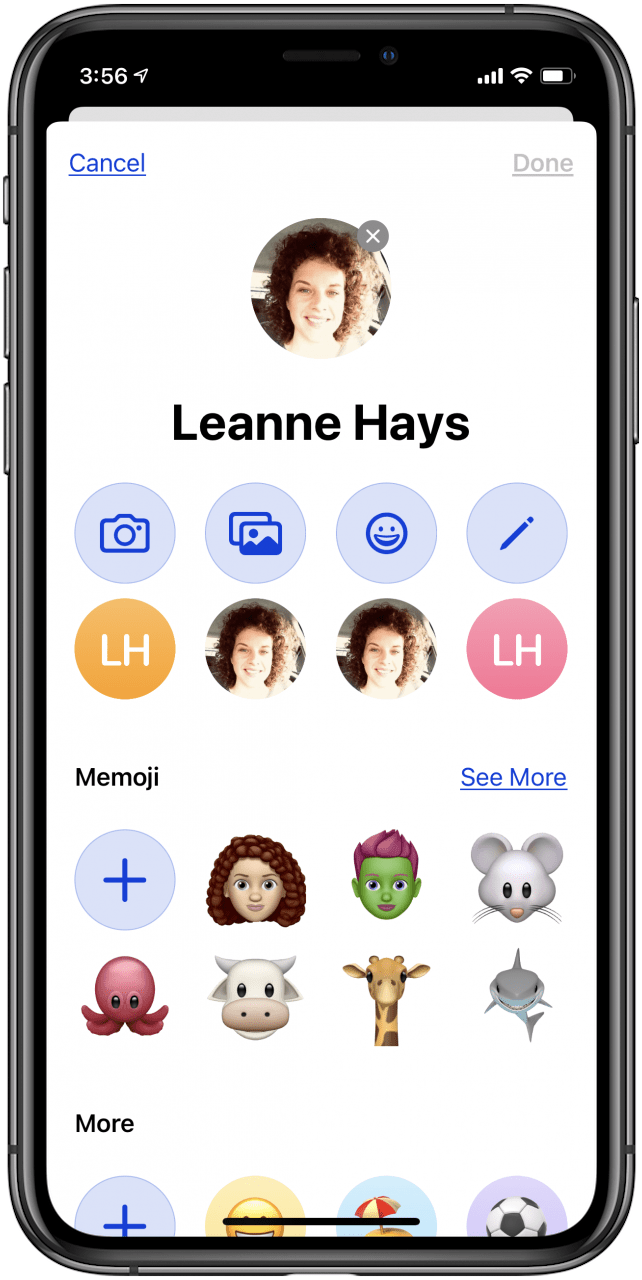Remove the current profile photo
The image size is (642, 1280).
point(373,236)
